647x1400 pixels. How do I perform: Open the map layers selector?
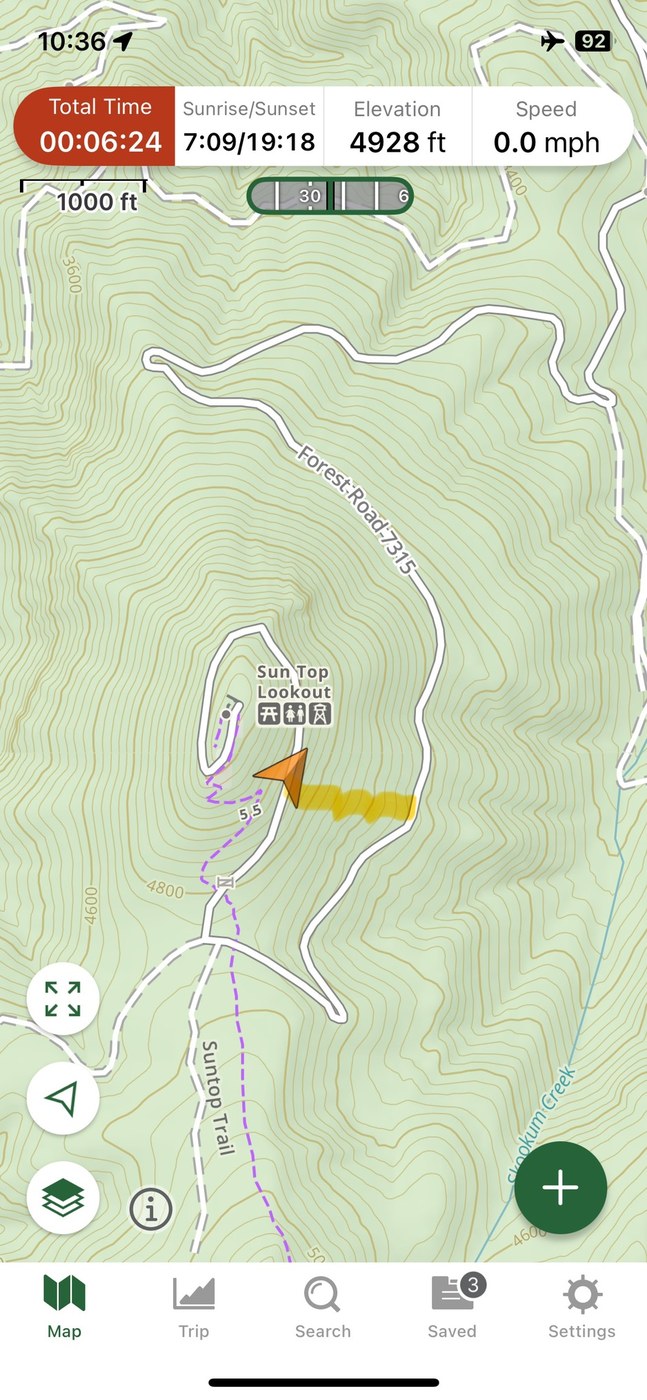tap(63, 1197)
